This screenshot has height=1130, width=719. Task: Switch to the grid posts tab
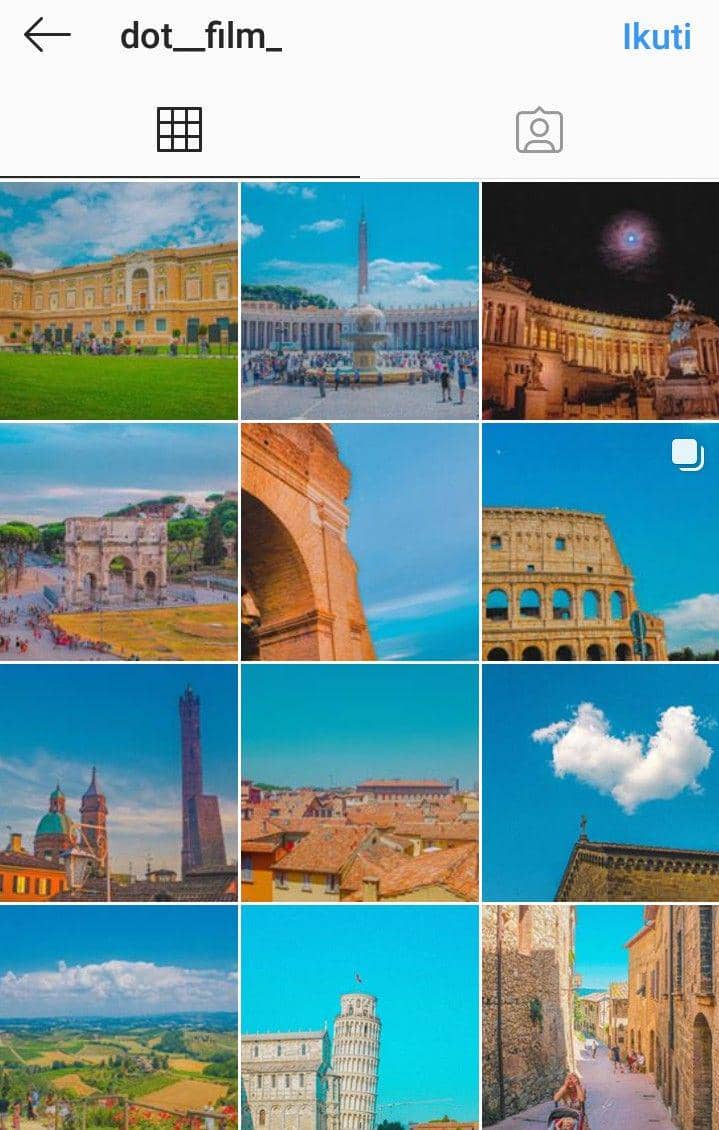pyautogui.click(x=180, y=130)
